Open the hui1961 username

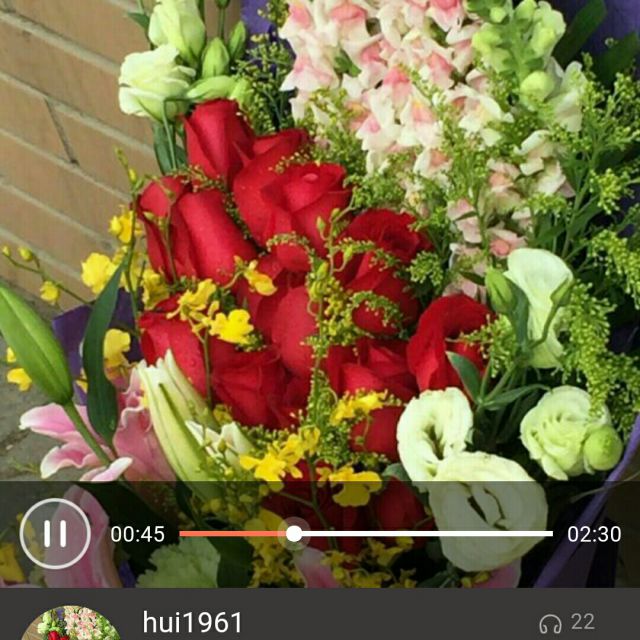point(192,622)
